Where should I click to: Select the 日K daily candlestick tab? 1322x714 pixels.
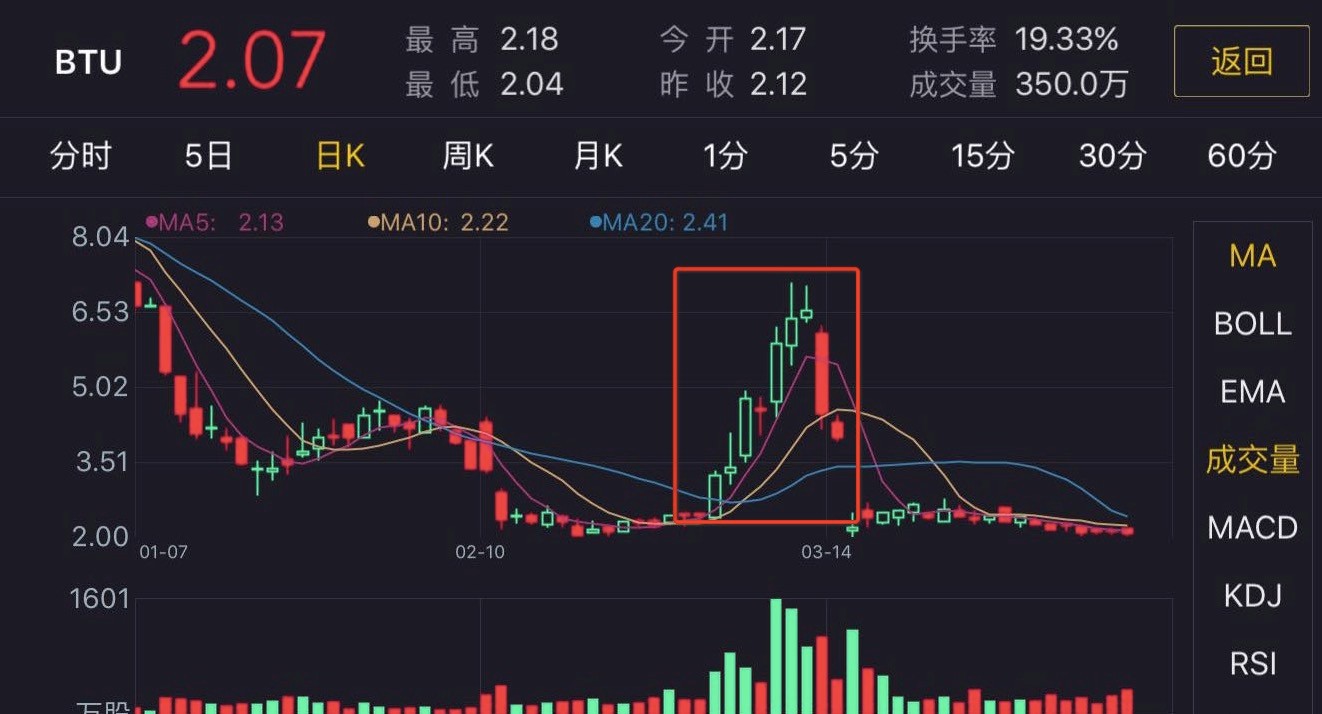point(340,156)
